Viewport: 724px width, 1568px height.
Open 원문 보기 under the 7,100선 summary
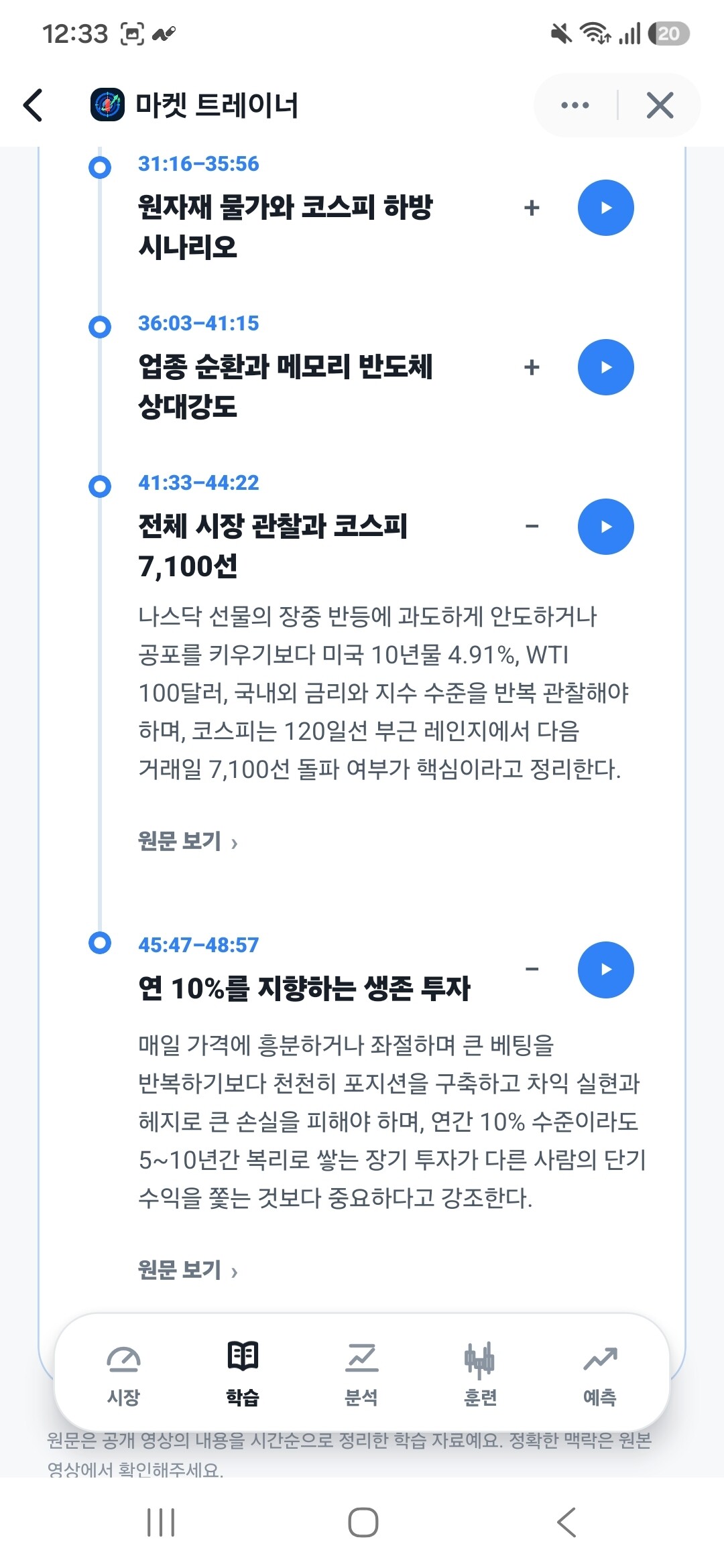pyautogui.click(x=188, y=840)
